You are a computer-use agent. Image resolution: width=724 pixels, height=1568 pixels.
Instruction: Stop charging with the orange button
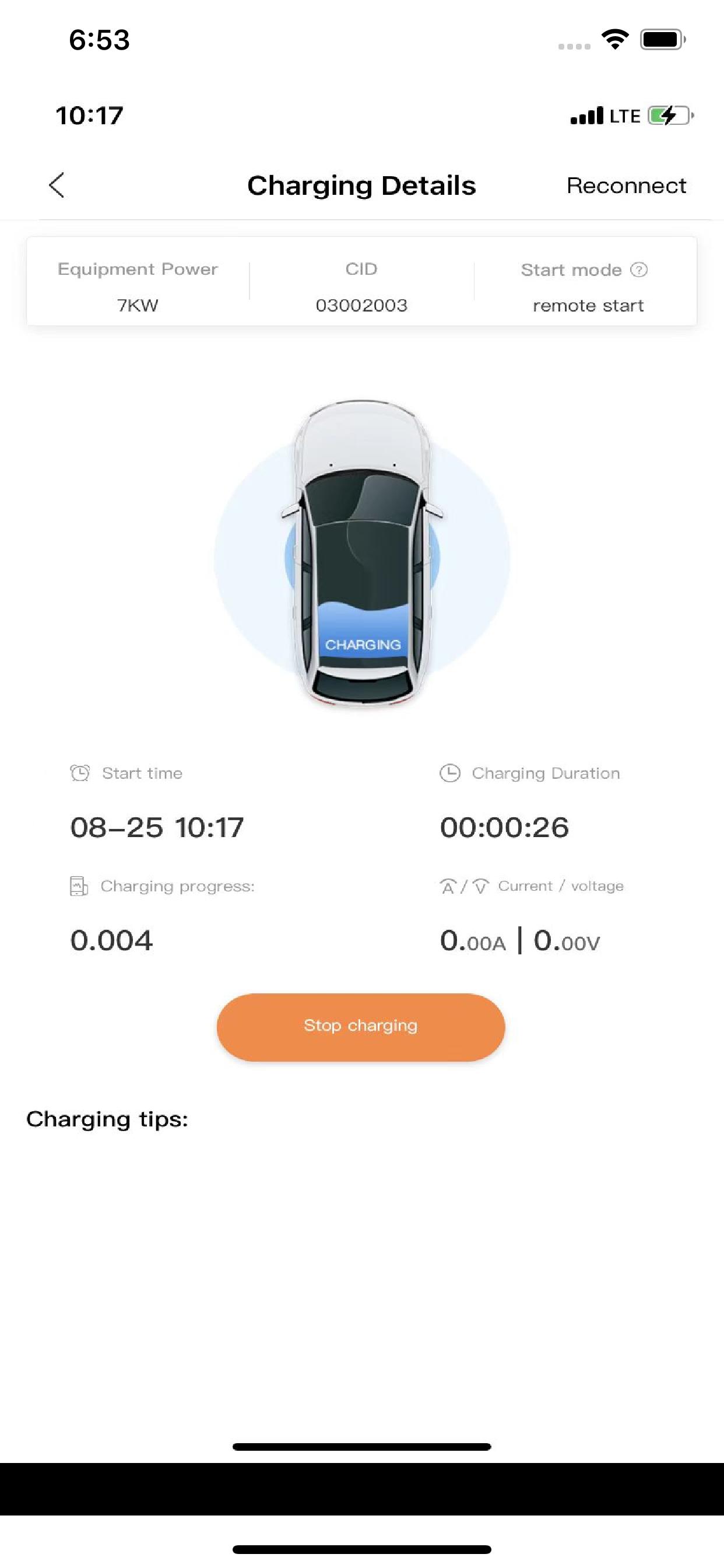(x=361, y=1027)
